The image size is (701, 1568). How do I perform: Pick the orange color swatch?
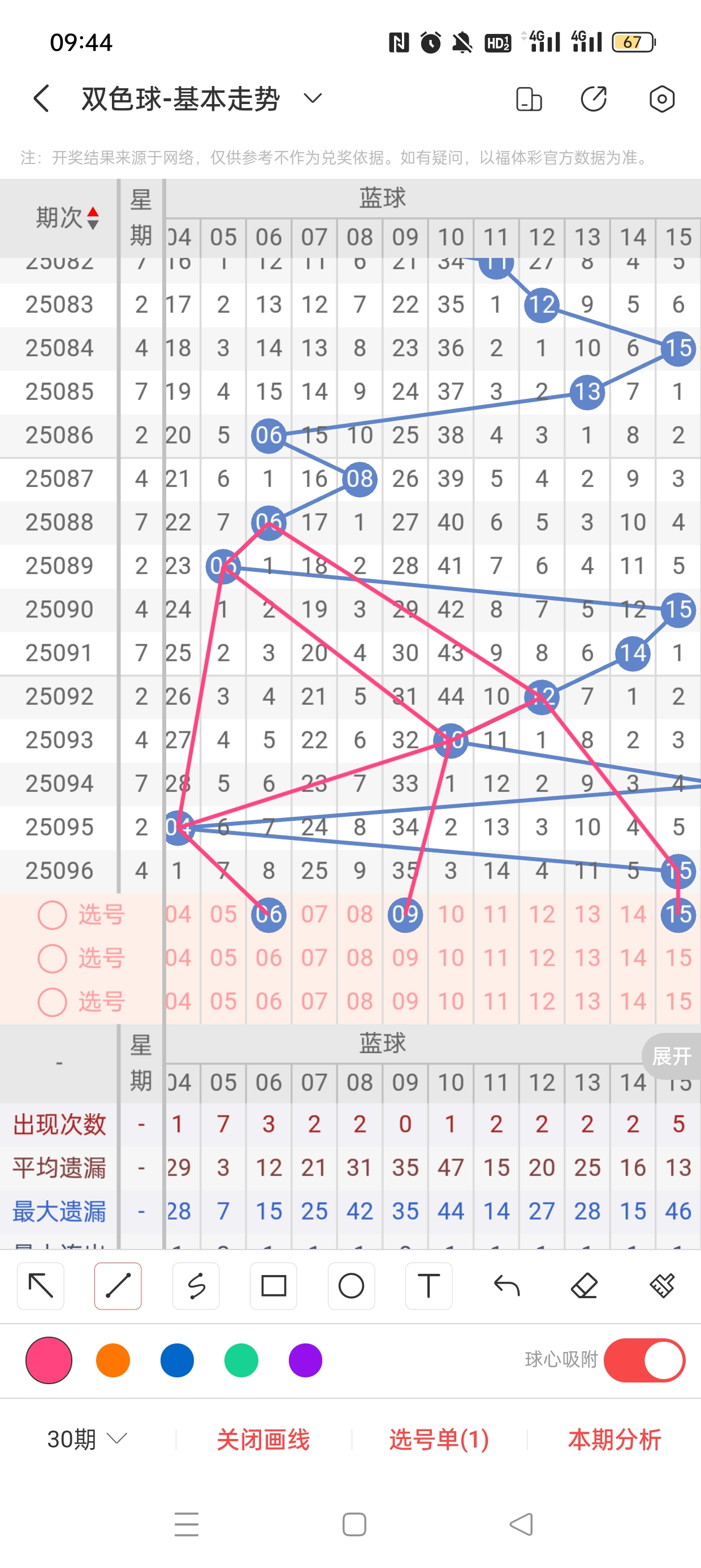point(113,1360)
